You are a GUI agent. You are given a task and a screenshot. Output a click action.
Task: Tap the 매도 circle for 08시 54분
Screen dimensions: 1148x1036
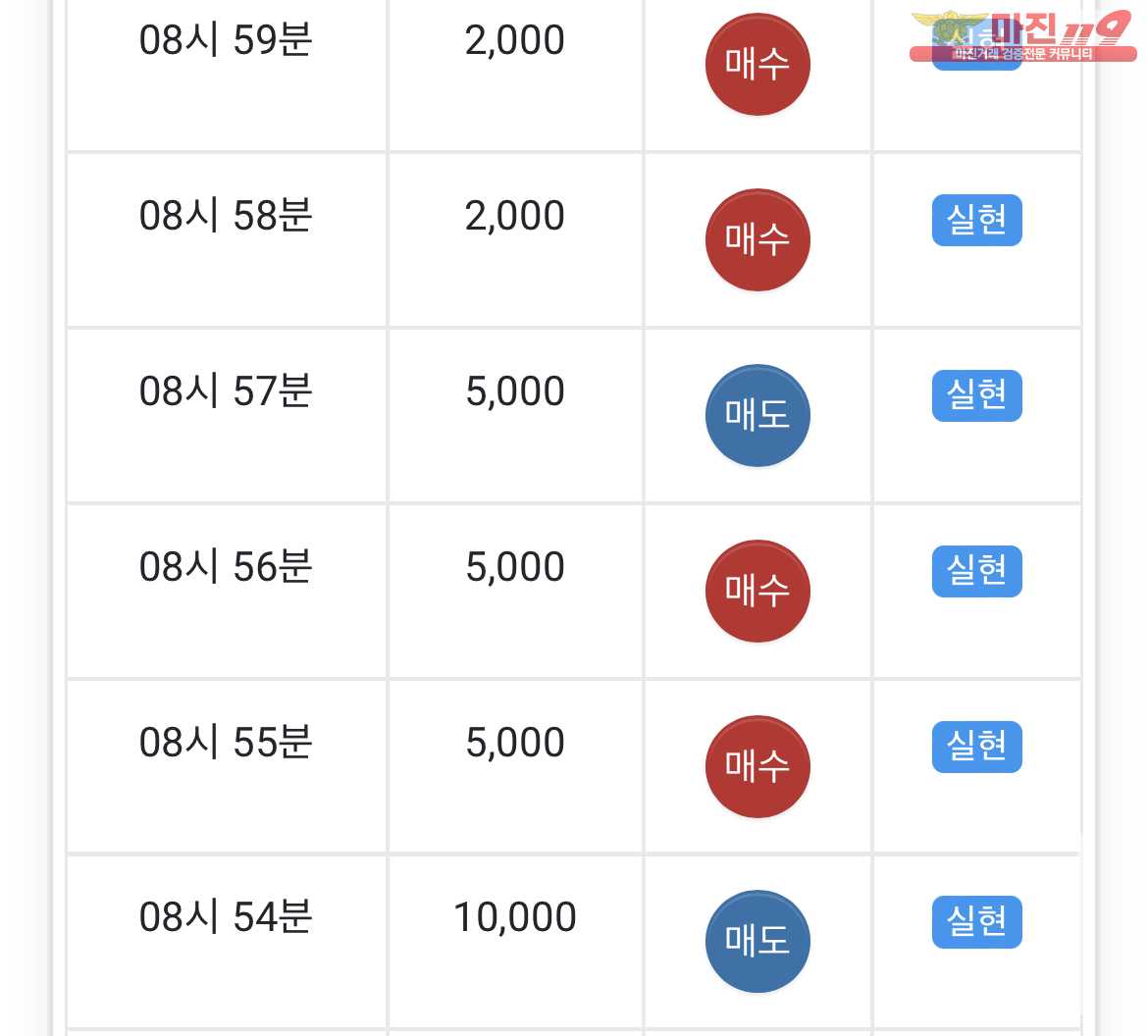click(757, 941)
